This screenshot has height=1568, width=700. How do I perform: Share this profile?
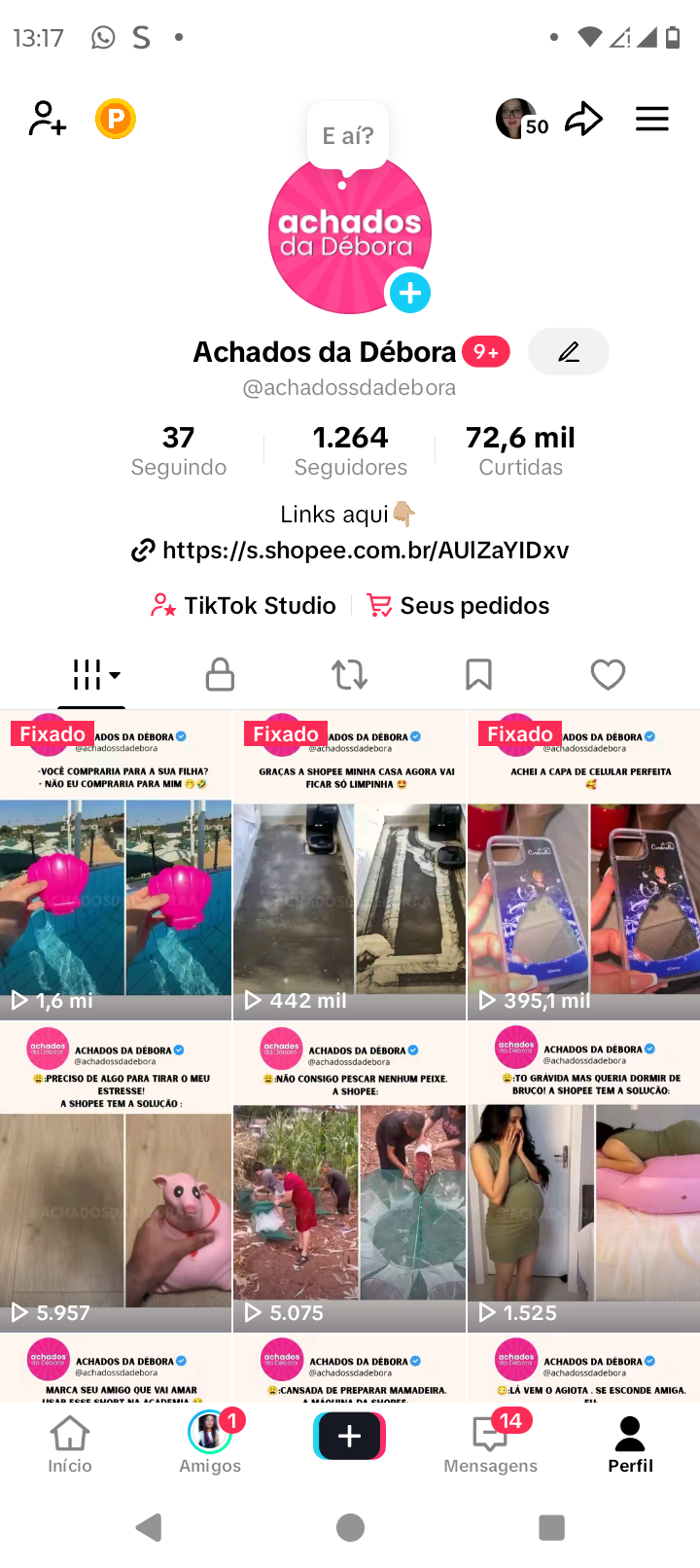tap(583, 119)
